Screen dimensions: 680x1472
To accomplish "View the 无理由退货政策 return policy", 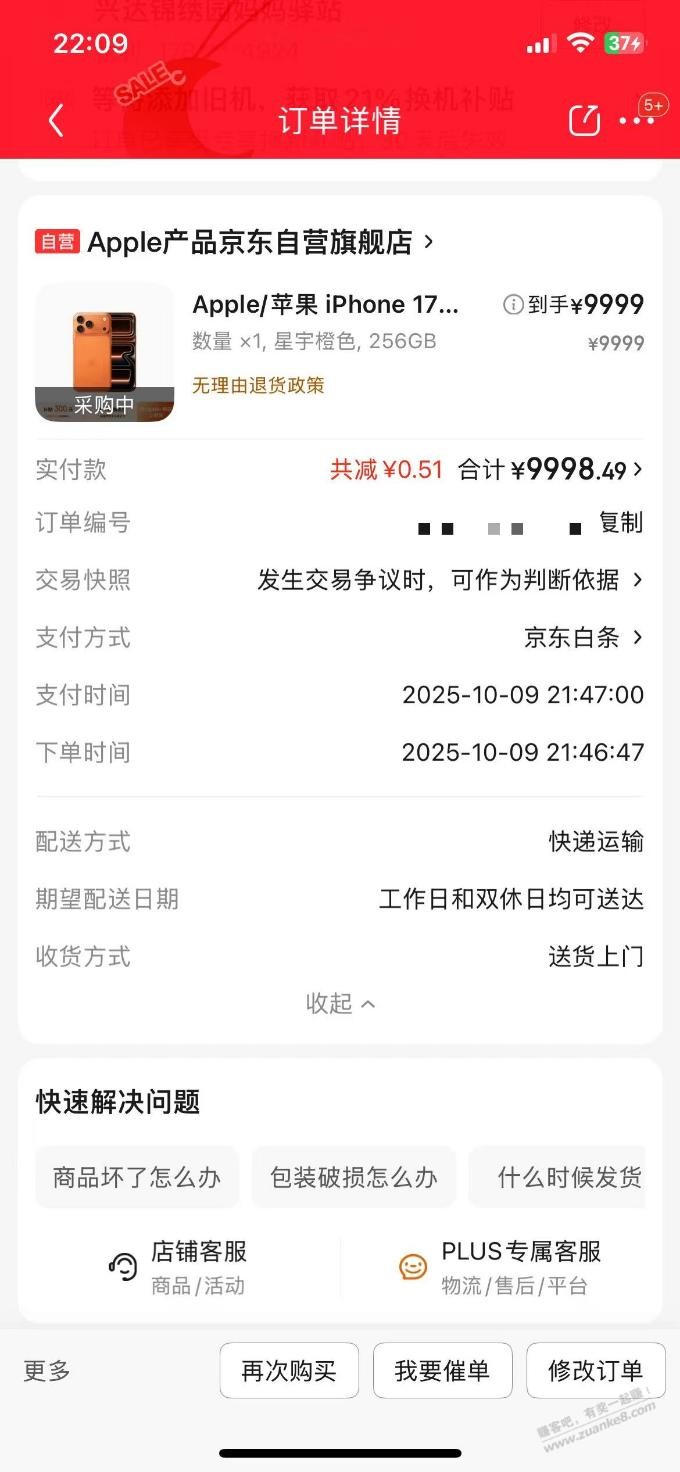I will (x=258, y=386).
